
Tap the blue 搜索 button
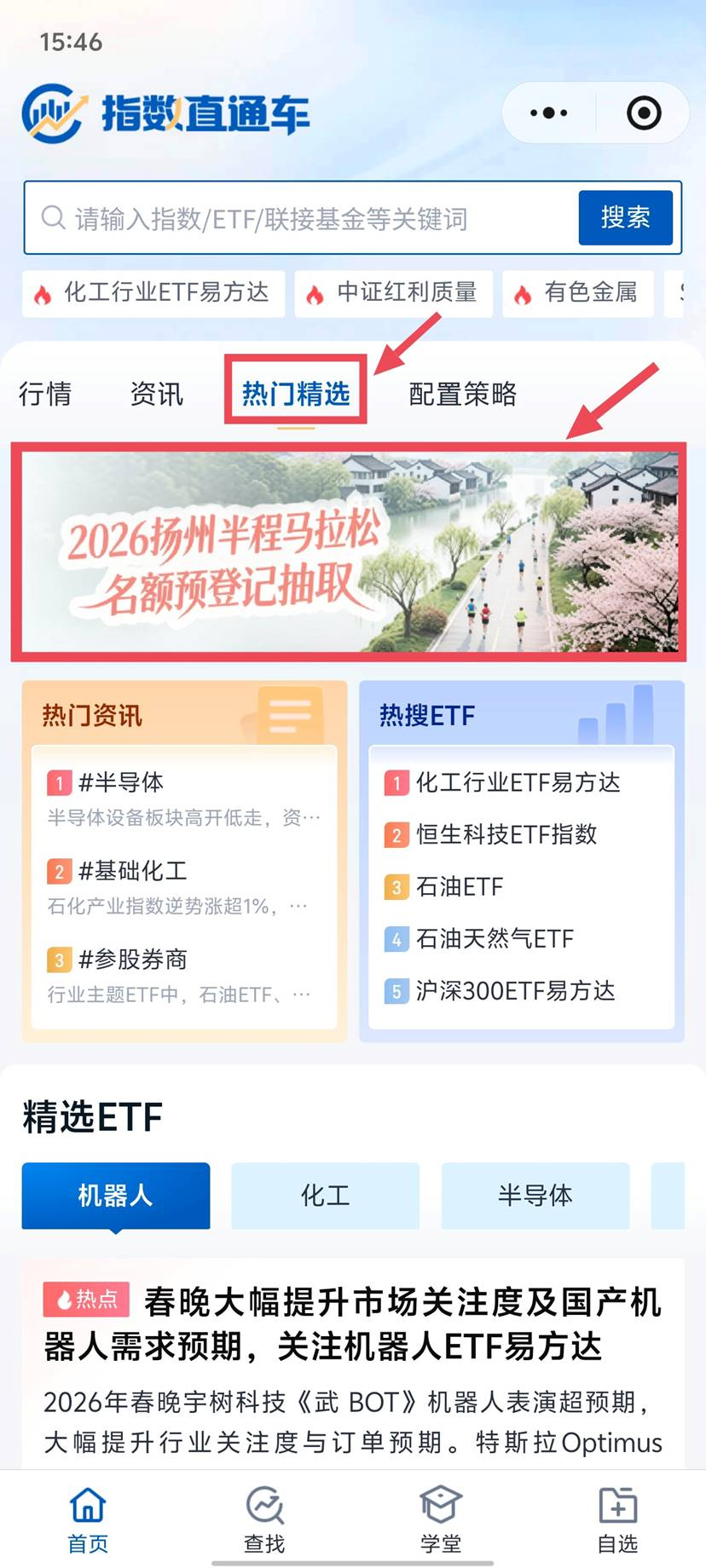click(x=625, y=218)
